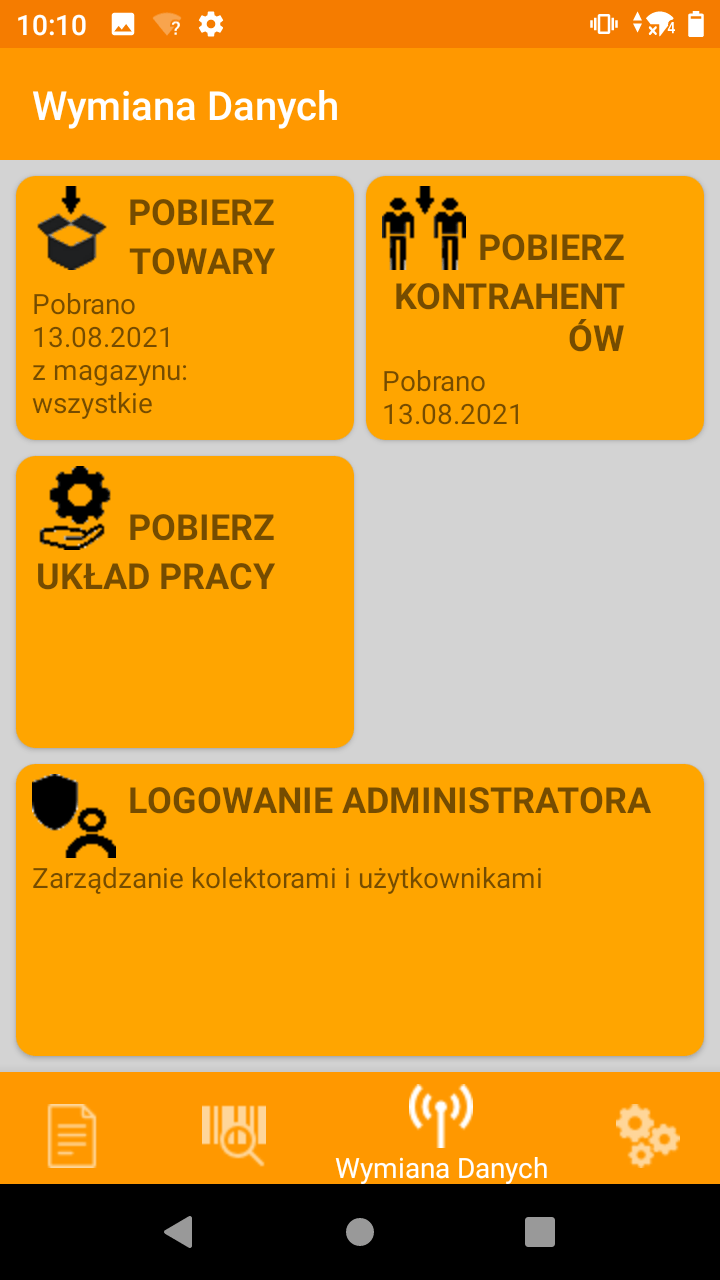This screenshot has height=1280, width=720.
Task: Tap the system home button
Action: [x=360, y=1232]
